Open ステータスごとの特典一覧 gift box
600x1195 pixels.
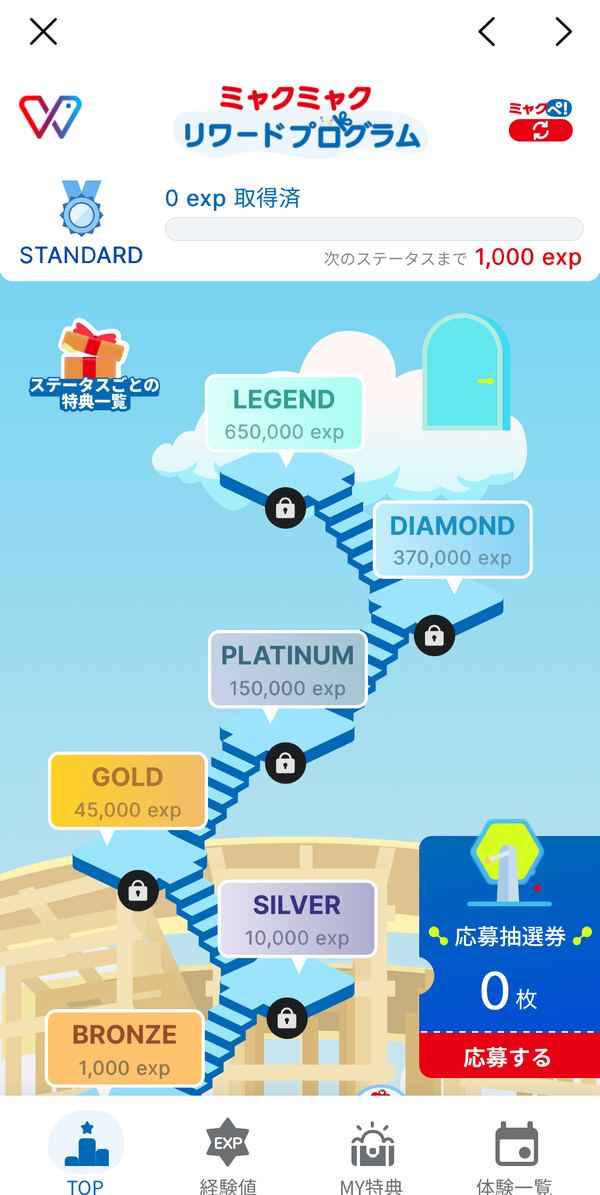click(94, 366)
